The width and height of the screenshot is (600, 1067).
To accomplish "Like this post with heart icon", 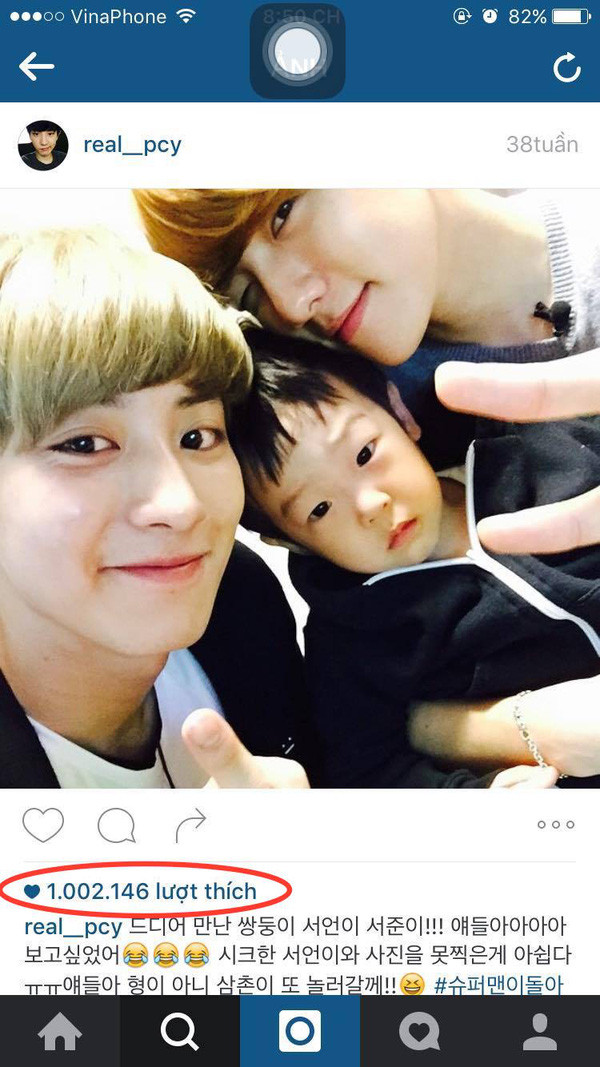I will click(43, 824).
